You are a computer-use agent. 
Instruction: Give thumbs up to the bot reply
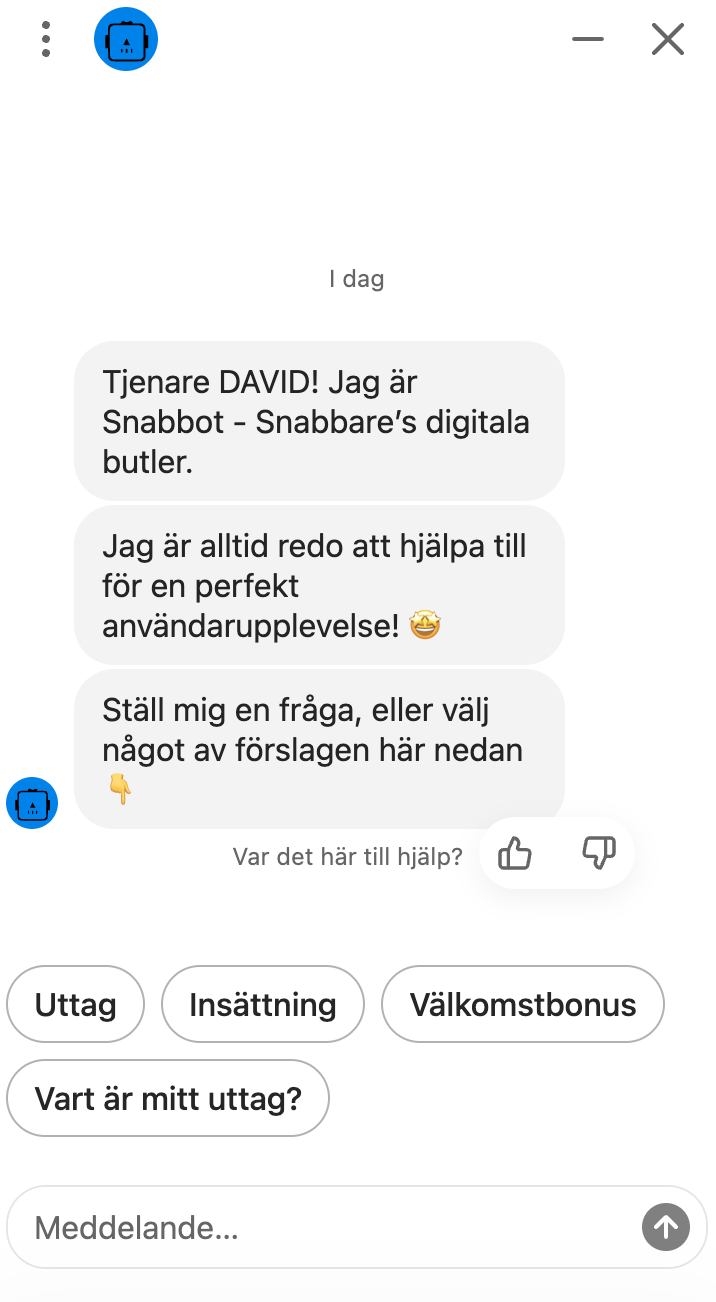click(515, 854)
